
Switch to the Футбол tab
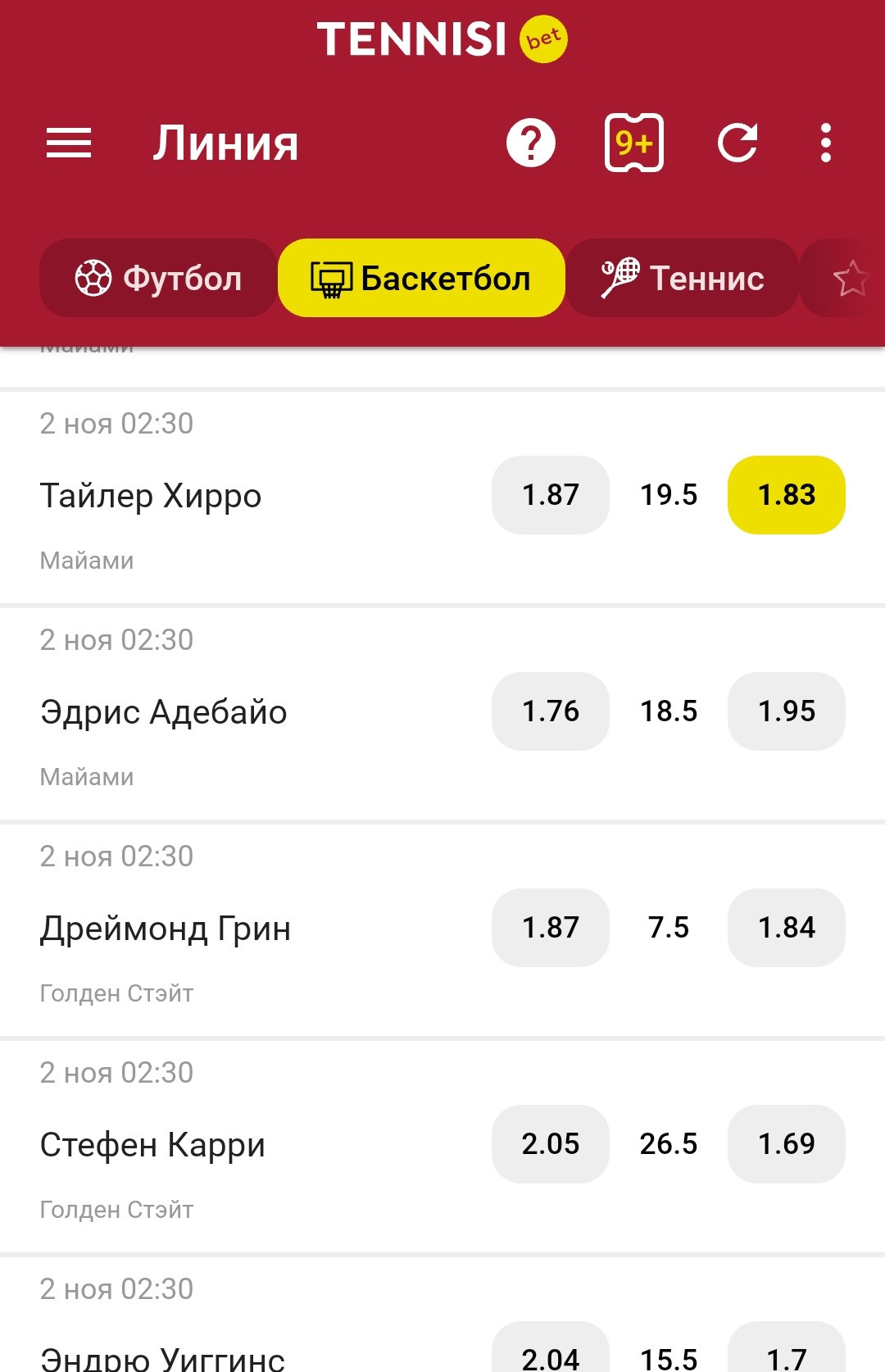158,279
